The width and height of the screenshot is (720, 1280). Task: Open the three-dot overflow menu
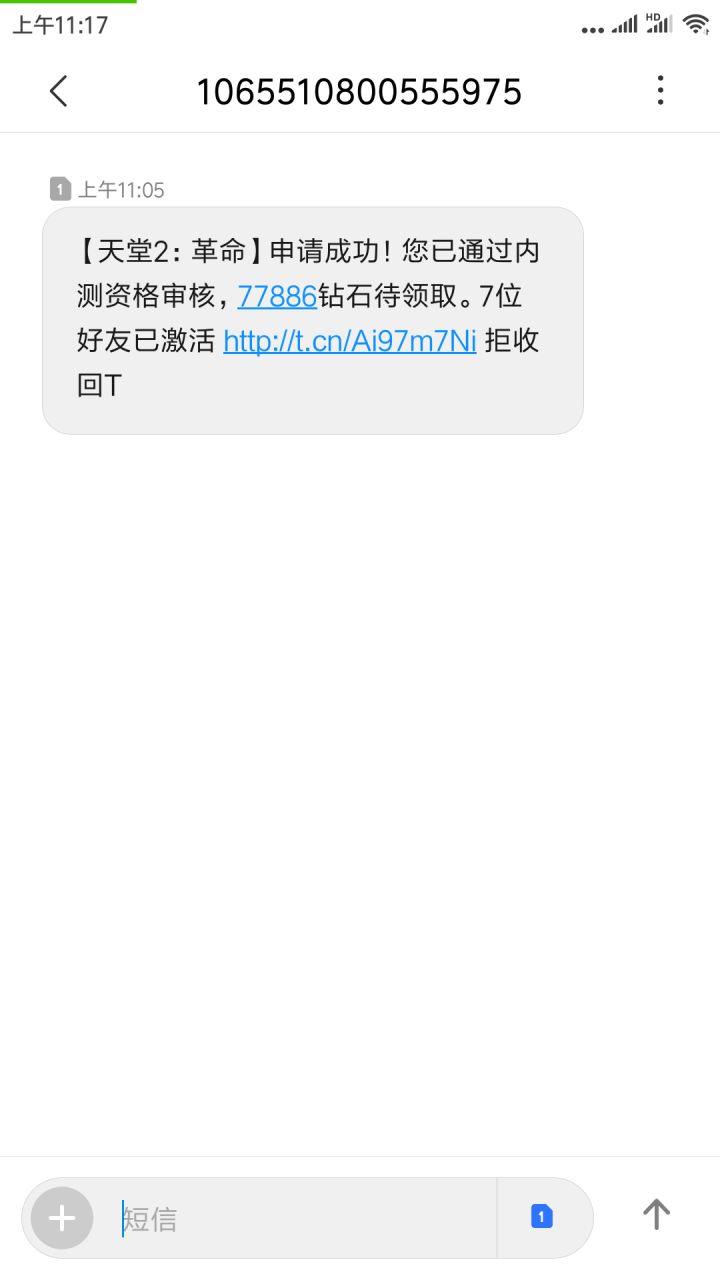tap(660, 91)
